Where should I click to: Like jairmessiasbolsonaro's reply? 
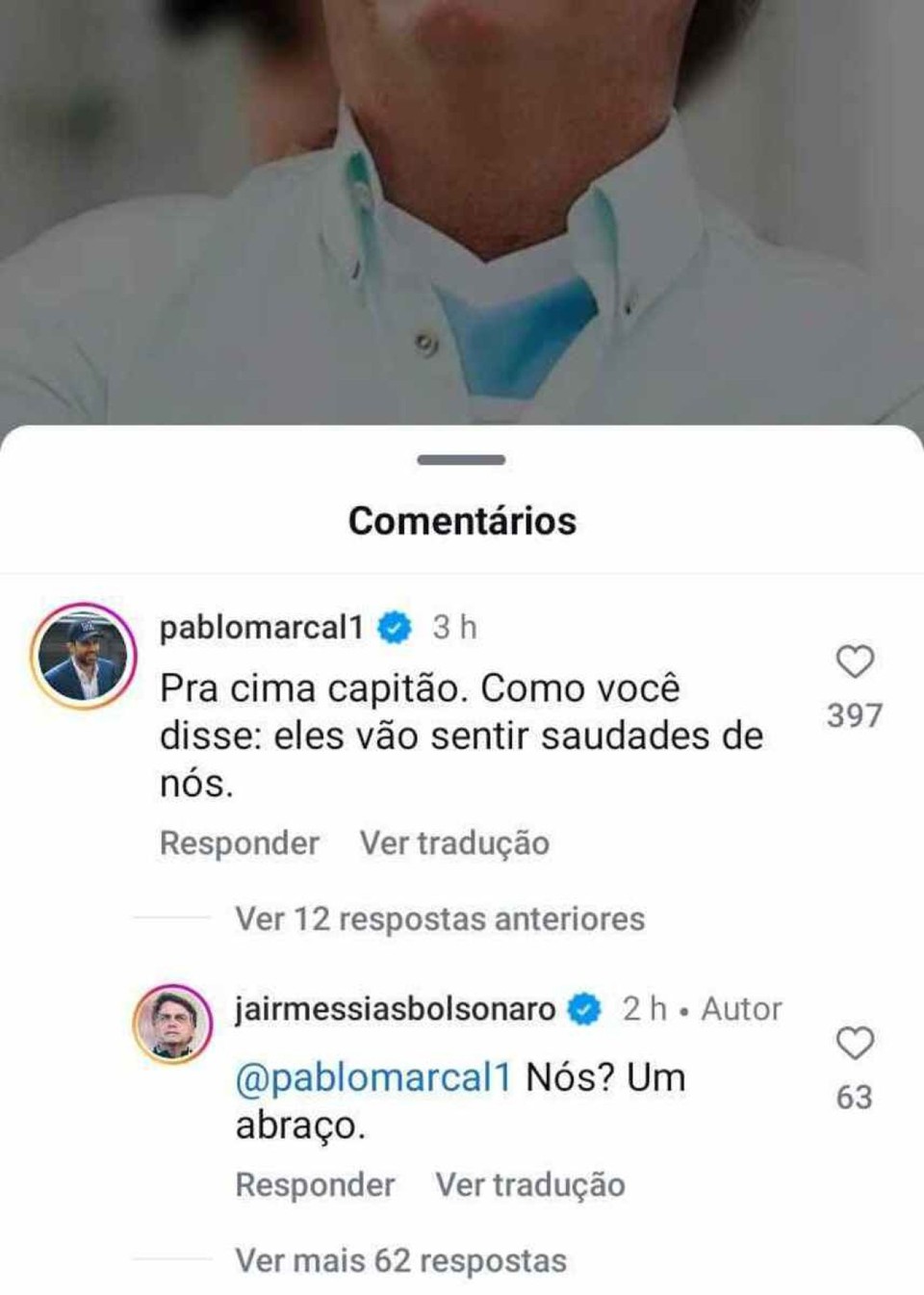tap(854, 1043)
